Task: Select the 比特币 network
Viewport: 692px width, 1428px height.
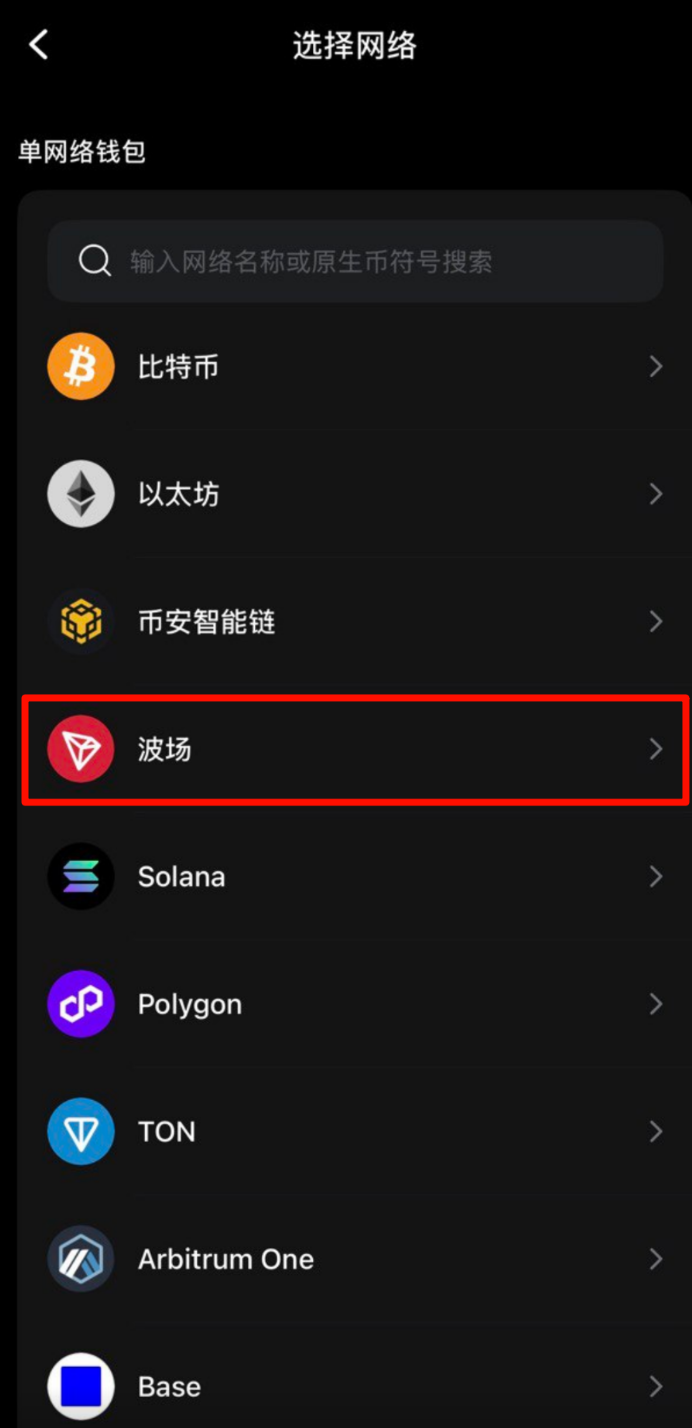Action: (x=355, y=367)
